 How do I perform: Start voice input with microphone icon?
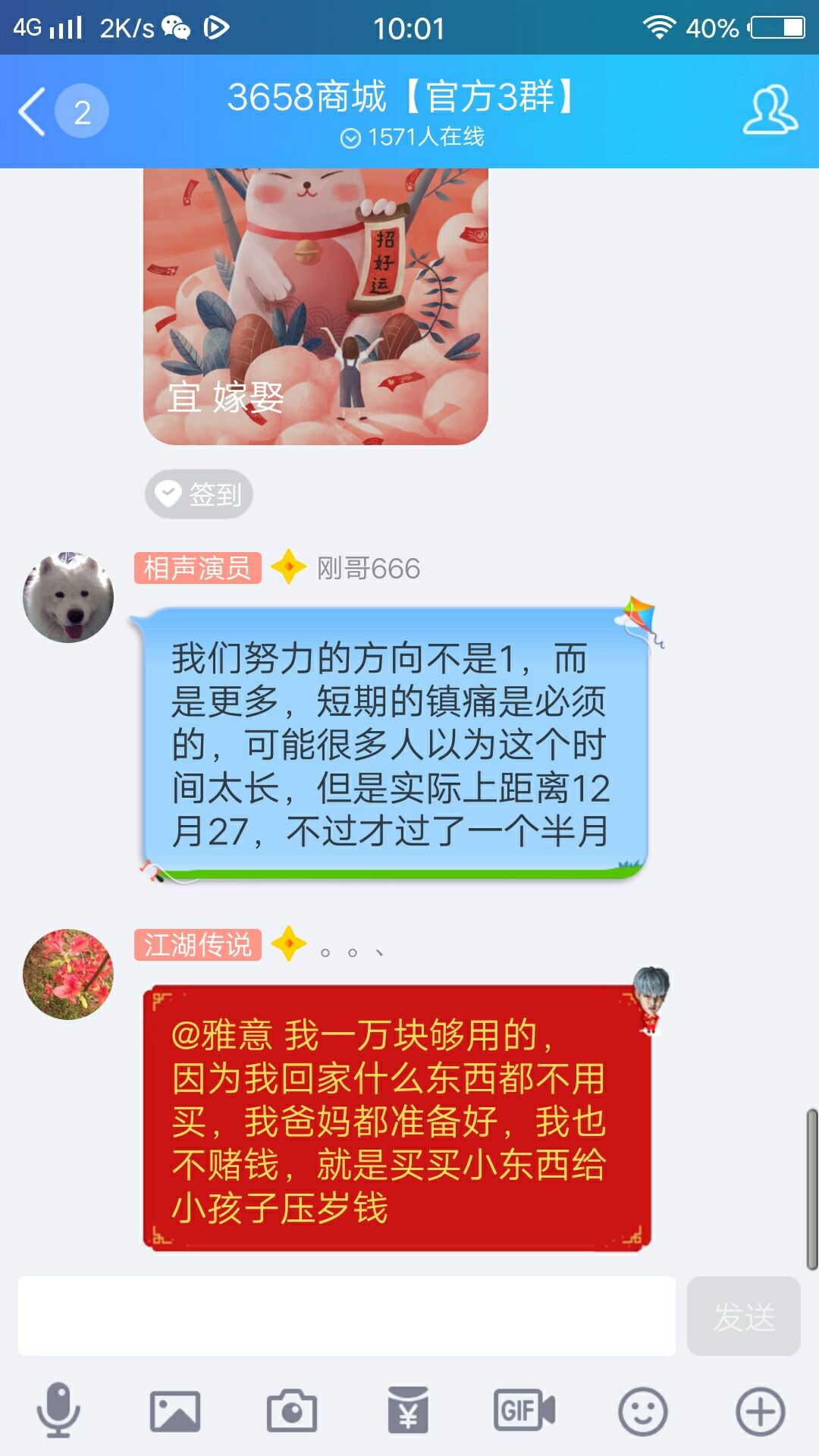click(58, 1410)
